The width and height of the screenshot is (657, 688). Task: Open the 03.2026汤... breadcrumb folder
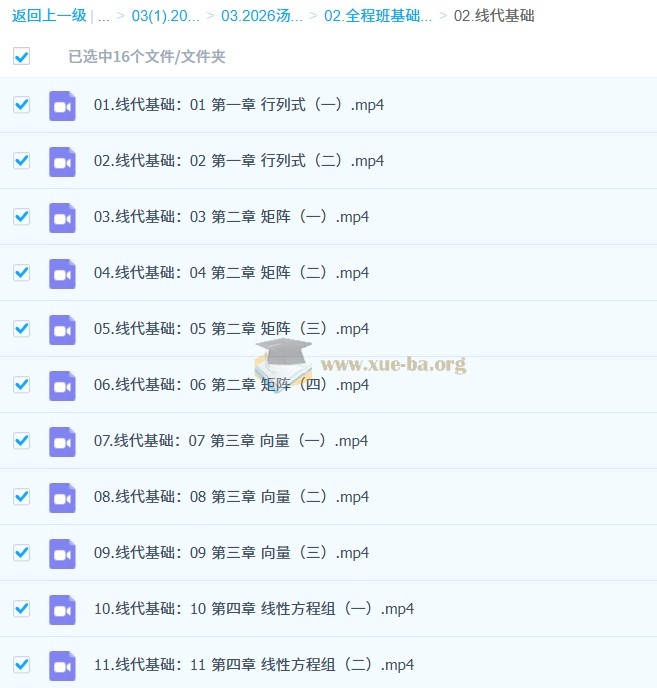click(x=261, y=16)
